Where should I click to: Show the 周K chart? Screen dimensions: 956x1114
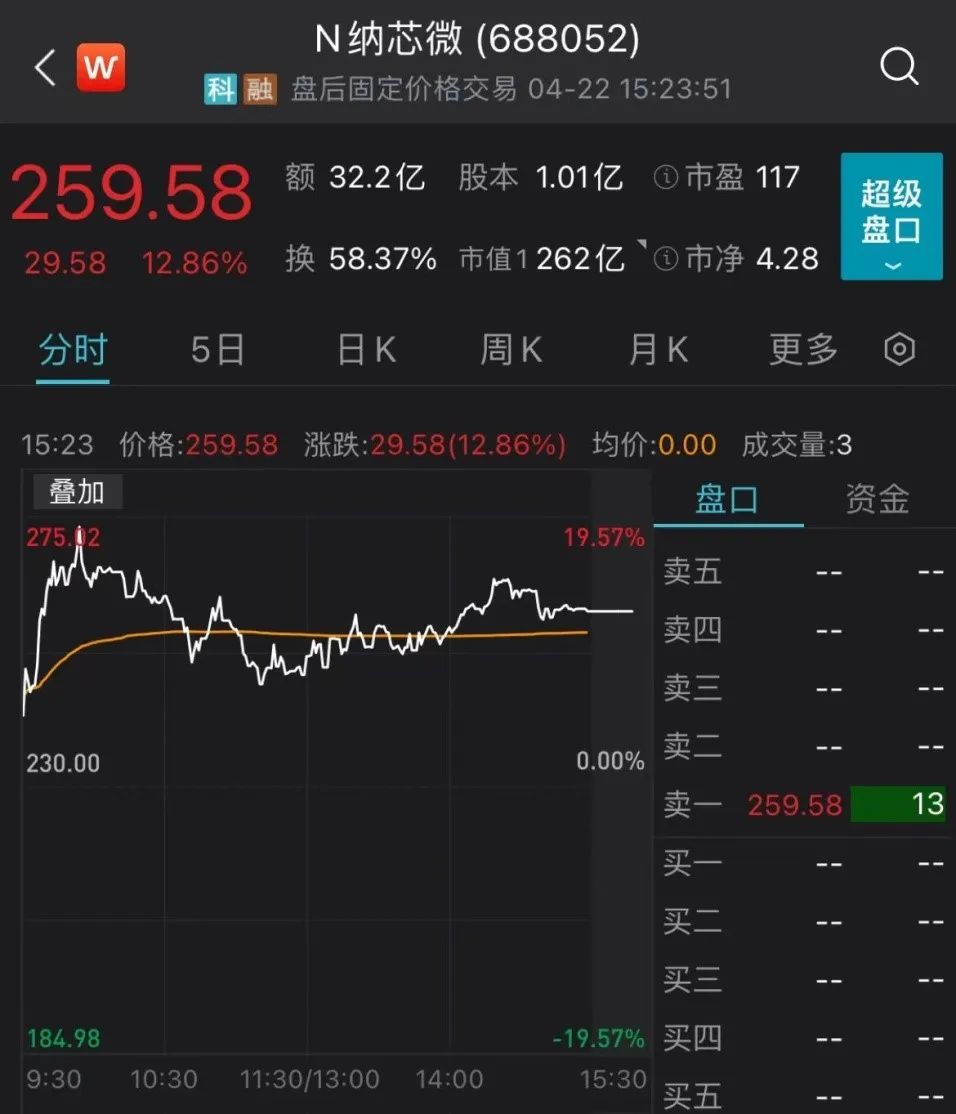(x=511, y=350)
